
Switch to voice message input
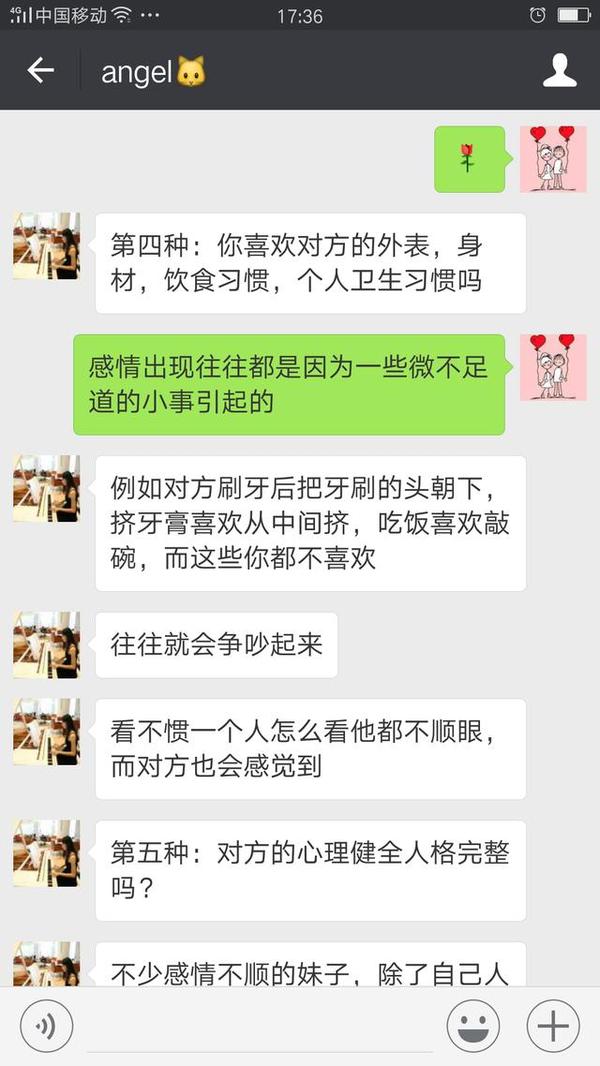(46, 1026)
